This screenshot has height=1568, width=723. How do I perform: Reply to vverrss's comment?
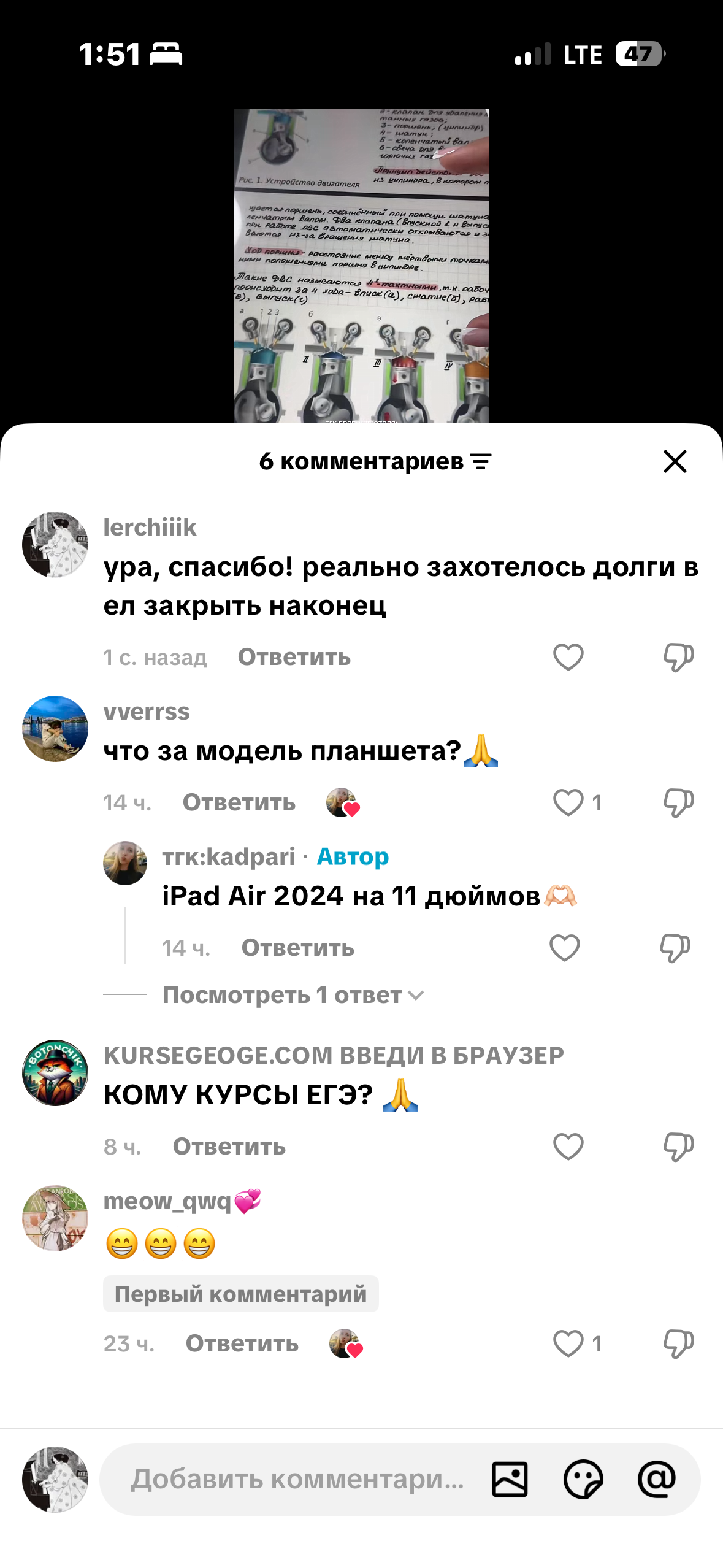239,802
